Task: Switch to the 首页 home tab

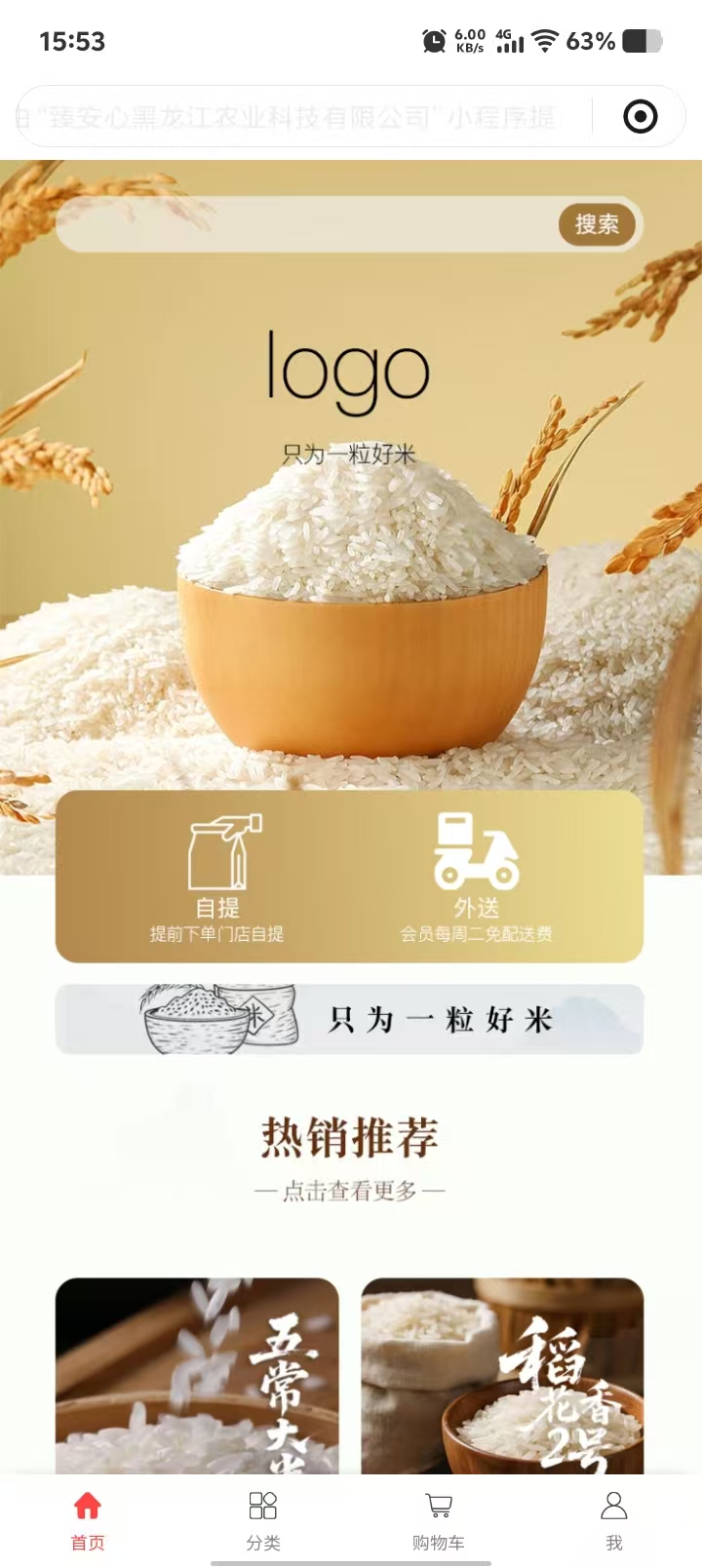Action: tap(88, 1519)
